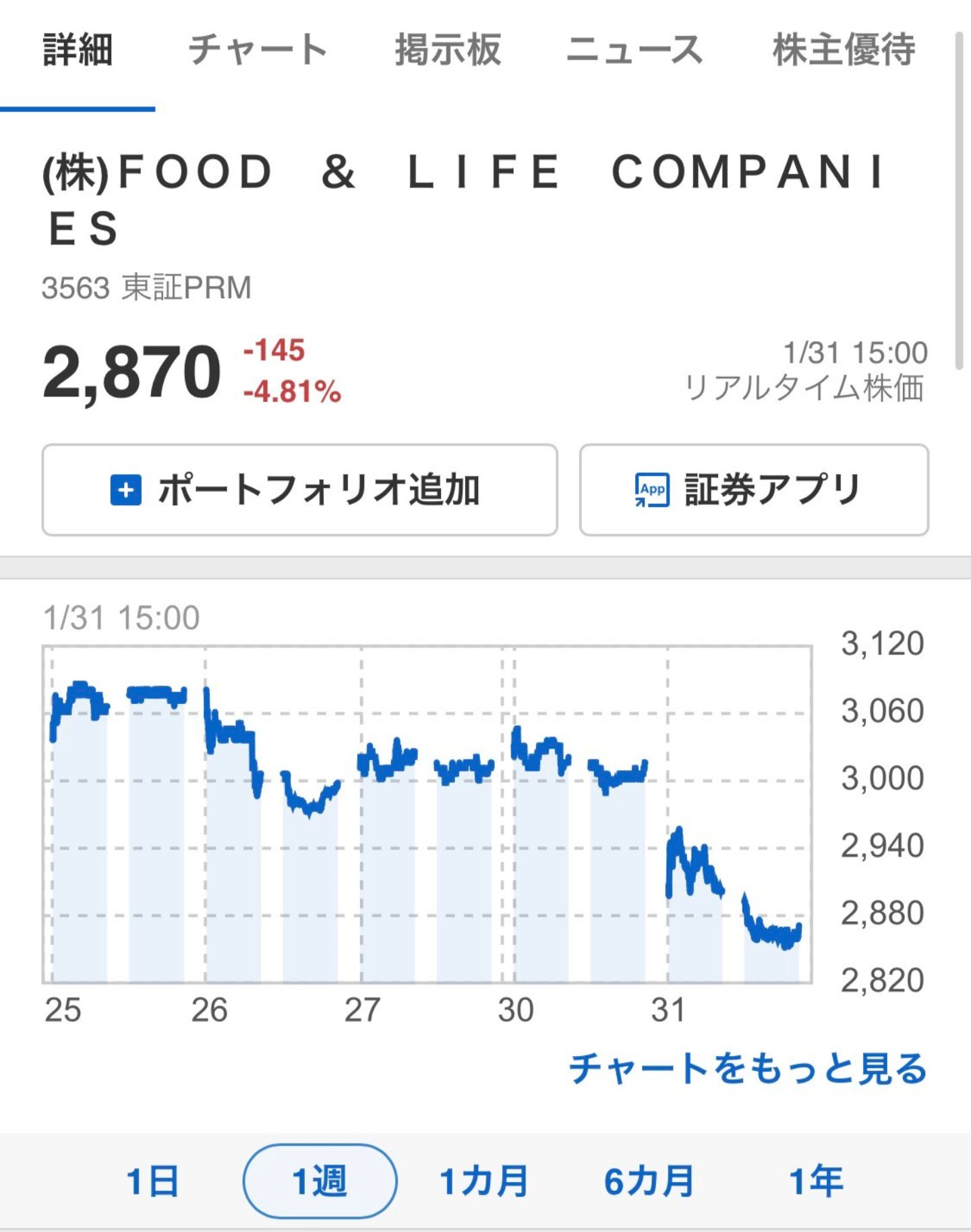Open the 株主優待 tab
Viewport: 971px width, 1232px height.
[x=844, y=51]
